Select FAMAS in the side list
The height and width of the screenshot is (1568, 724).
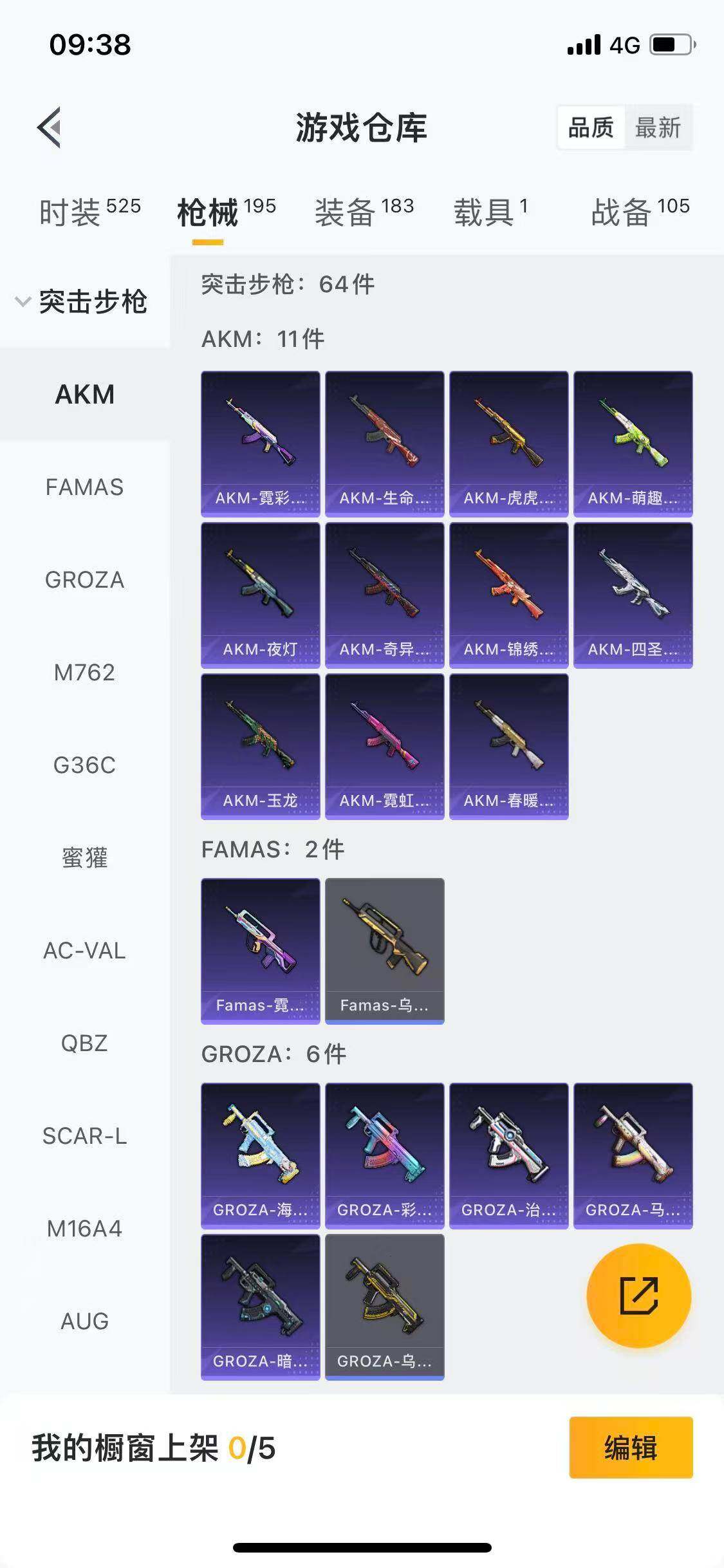[84, 487]
